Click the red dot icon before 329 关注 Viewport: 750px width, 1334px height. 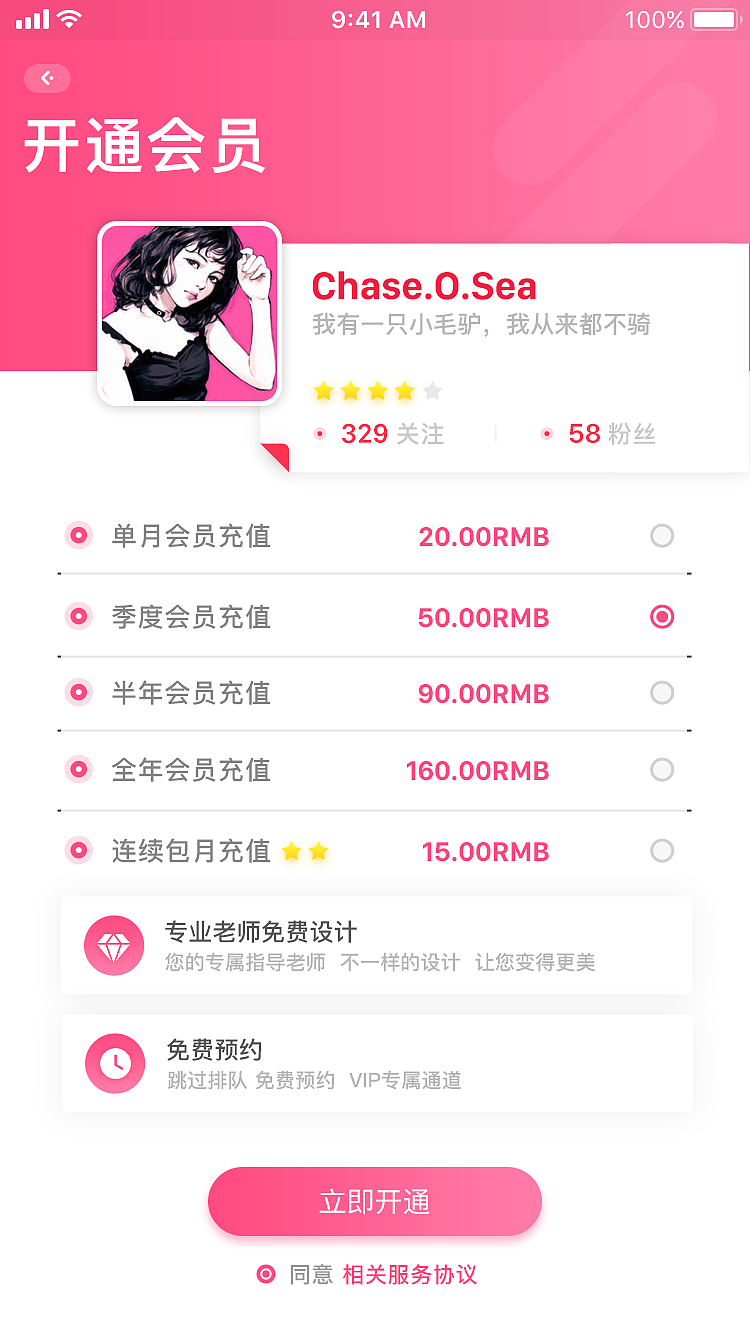[x=322, y=433]
